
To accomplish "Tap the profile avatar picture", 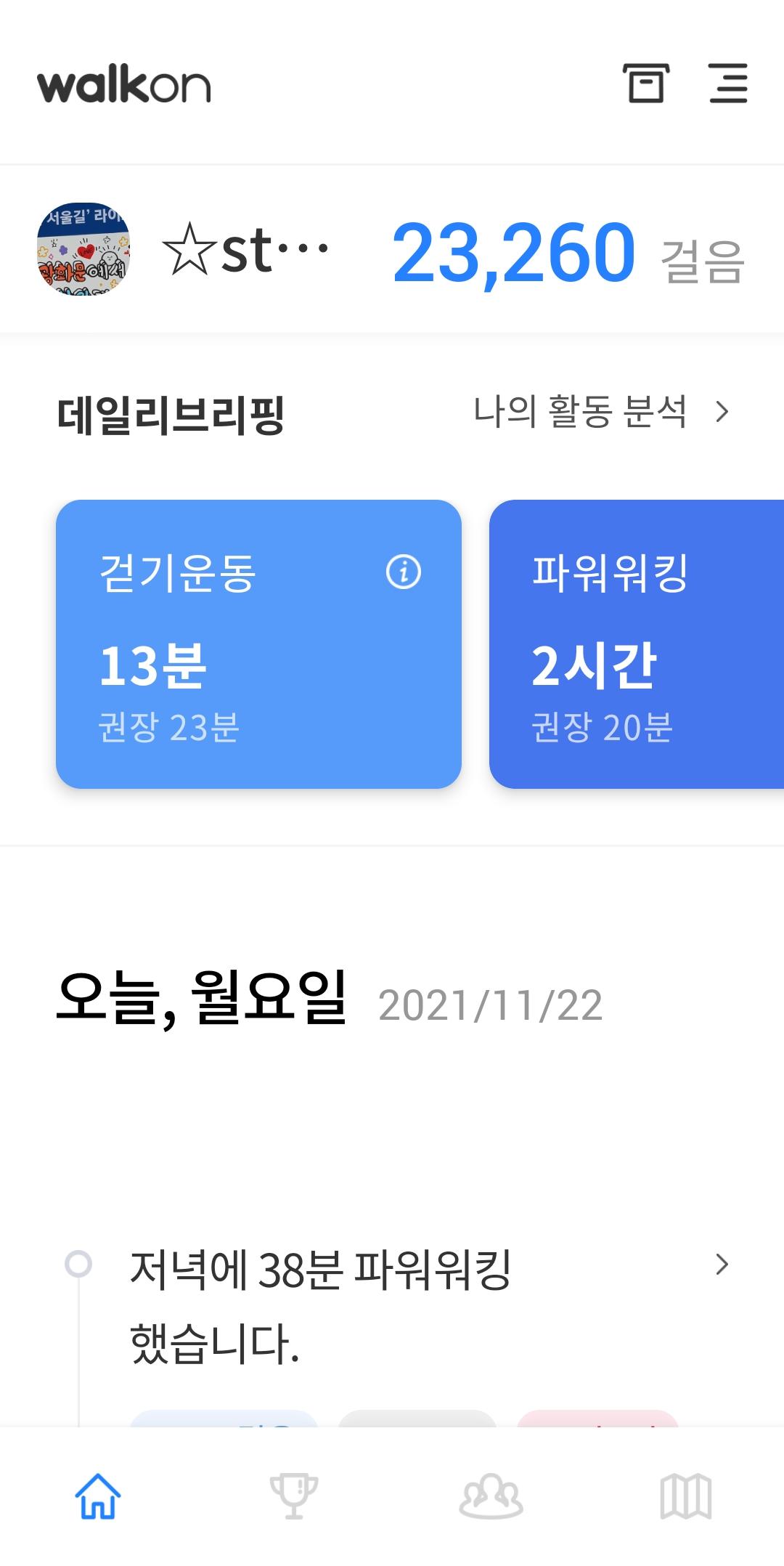I will 83,248.
